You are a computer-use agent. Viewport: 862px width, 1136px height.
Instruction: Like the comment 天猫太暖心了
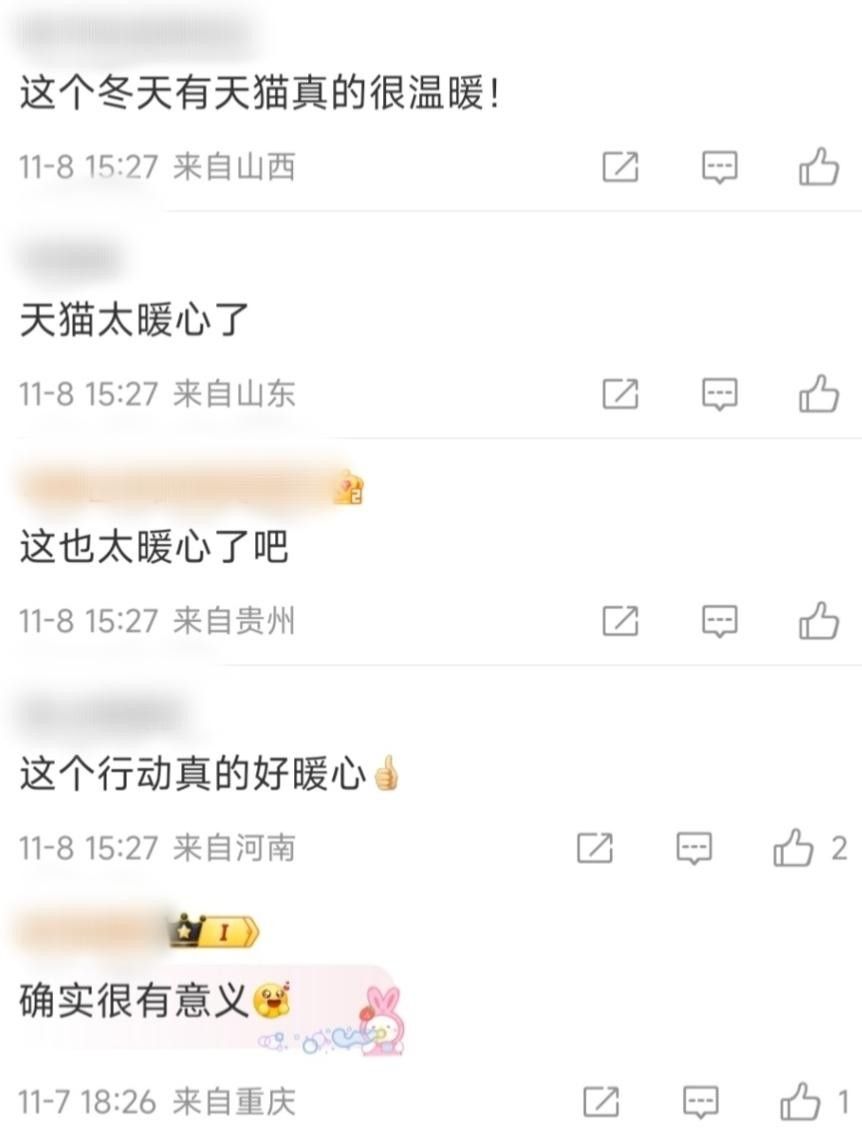click(818, 394)
